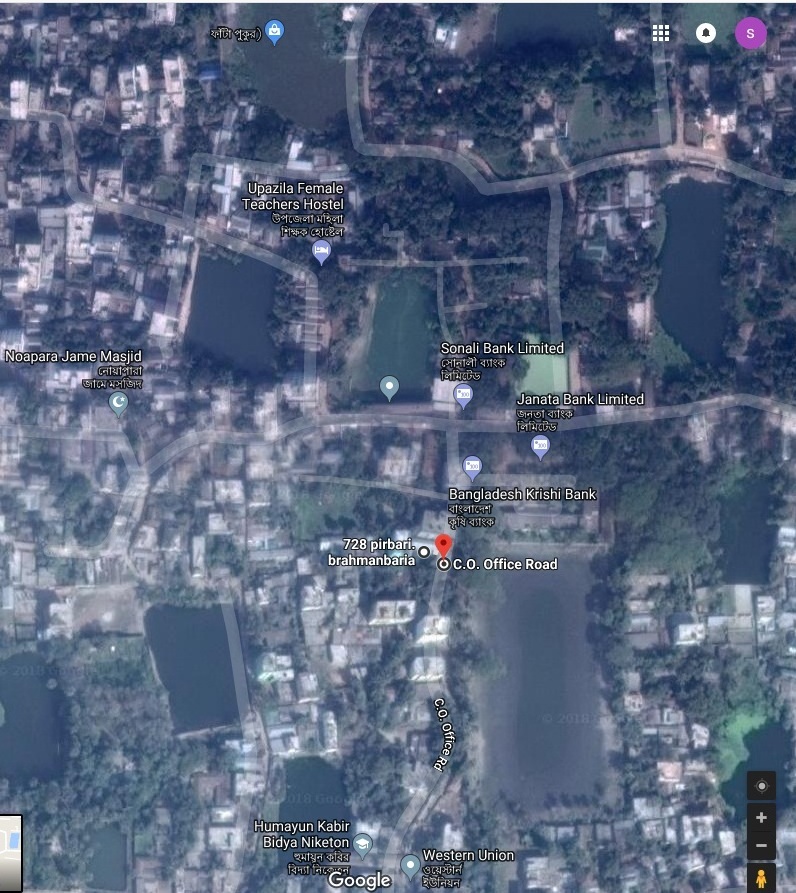Zoom in on the map
The width and height of the screenshot is (796, 893).
(x=762, y=818)
